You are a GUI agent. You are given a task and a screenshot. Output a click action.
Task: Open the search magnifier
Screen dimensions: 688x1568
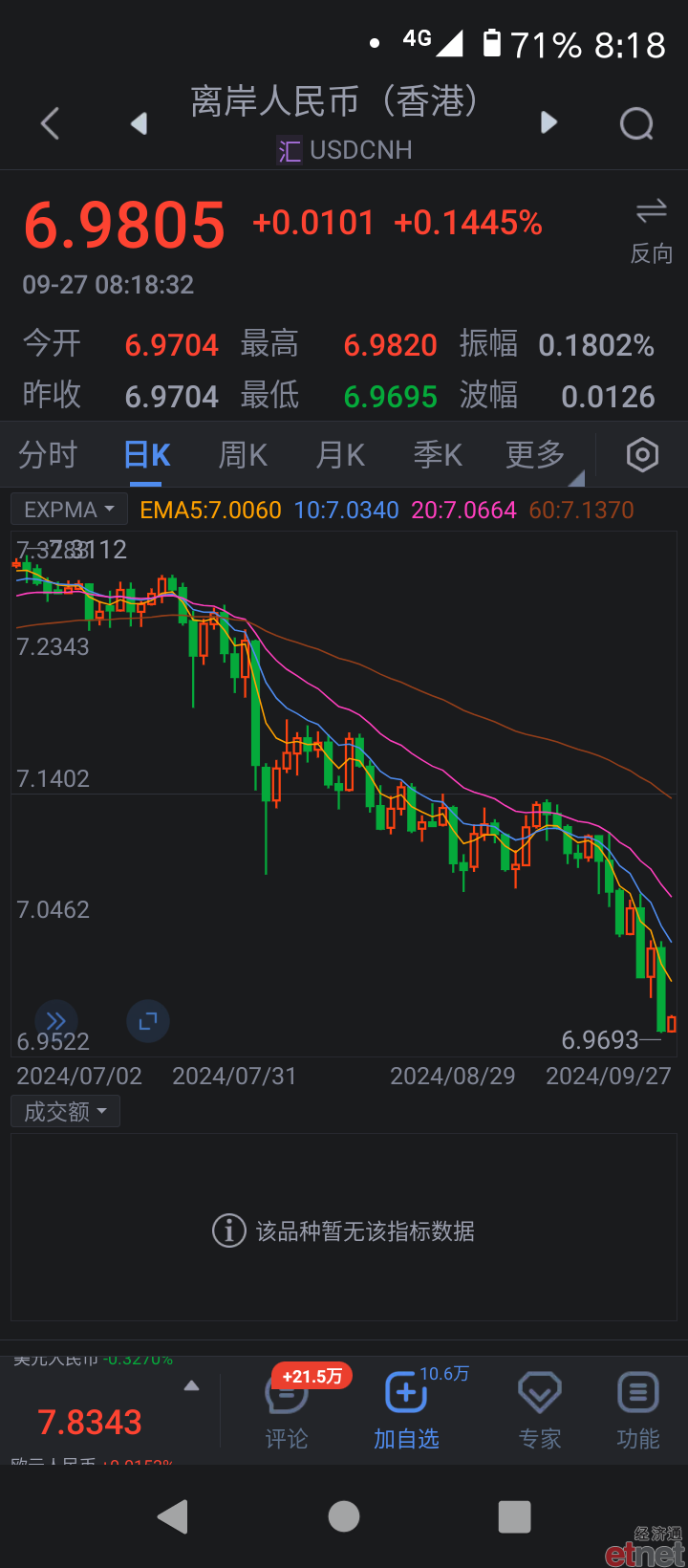(x=636, y=123)
